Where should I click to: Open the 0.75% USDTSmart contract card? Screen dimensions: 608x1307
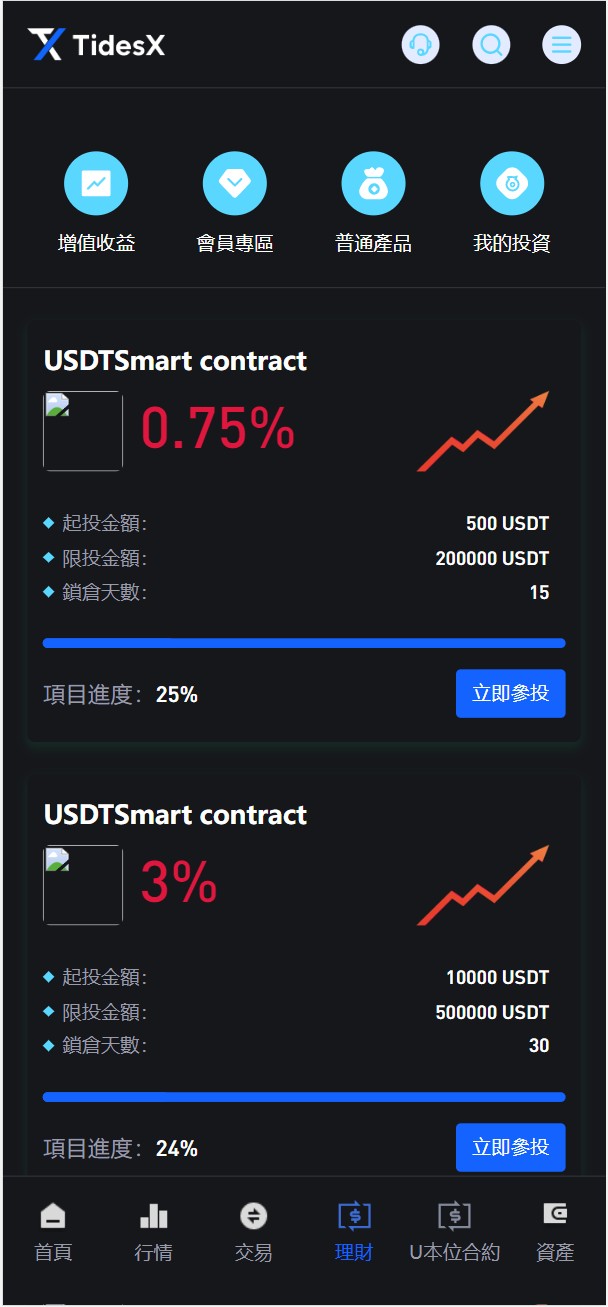(304, 532)
